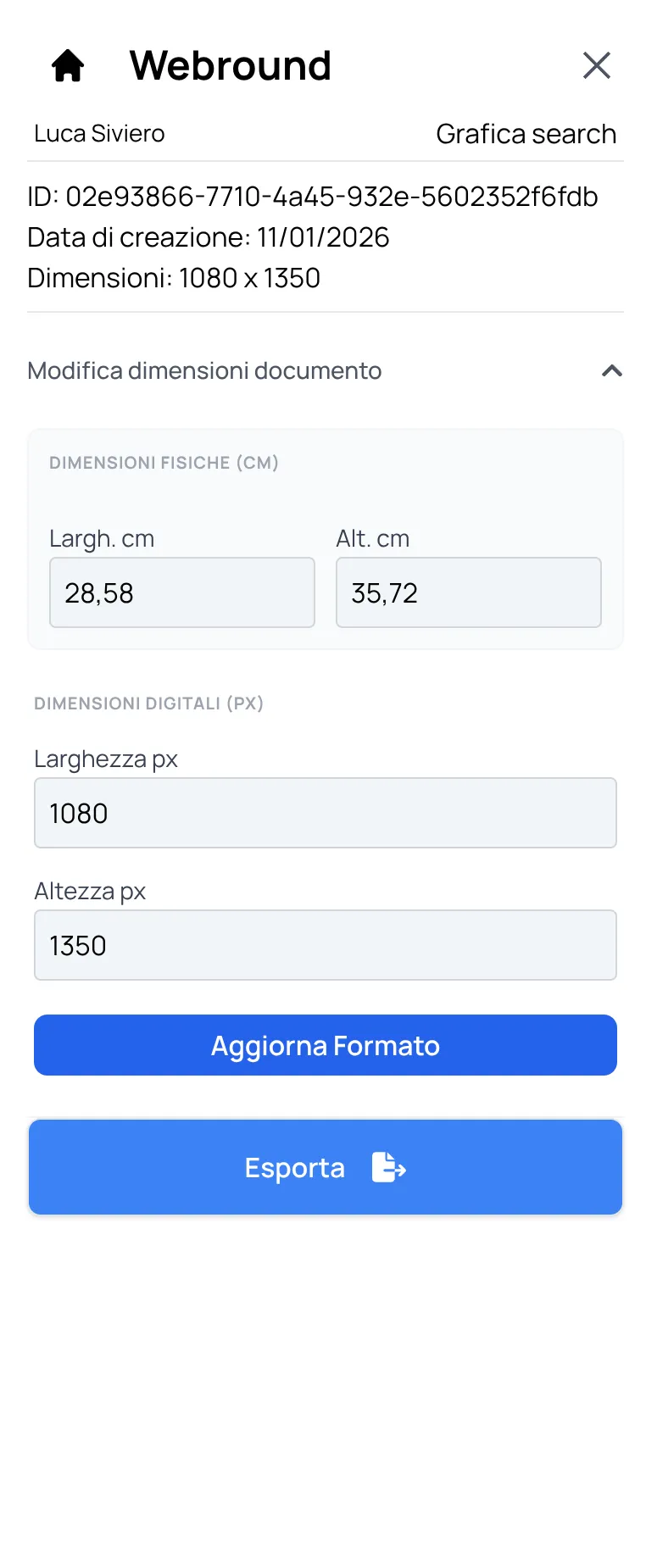This screenshot has height=1568, width=646.
Task: Click the collapse chevron next to Modifica dimensioni documento
Action: point(612,371)
